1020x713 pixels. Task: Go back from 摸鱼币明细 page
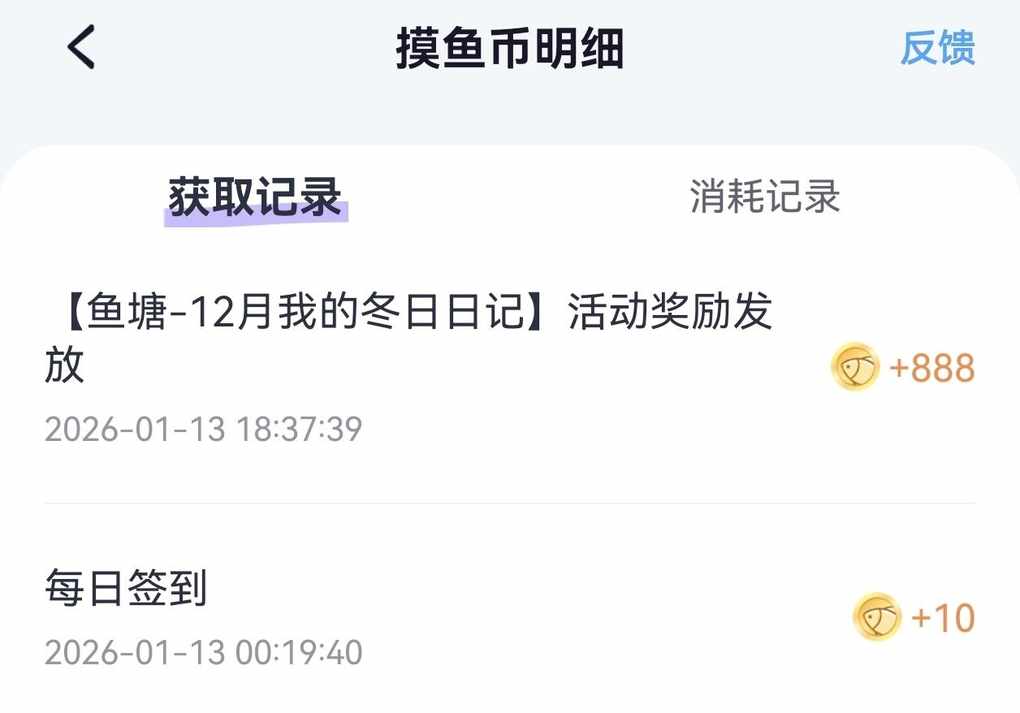[81, 47]
